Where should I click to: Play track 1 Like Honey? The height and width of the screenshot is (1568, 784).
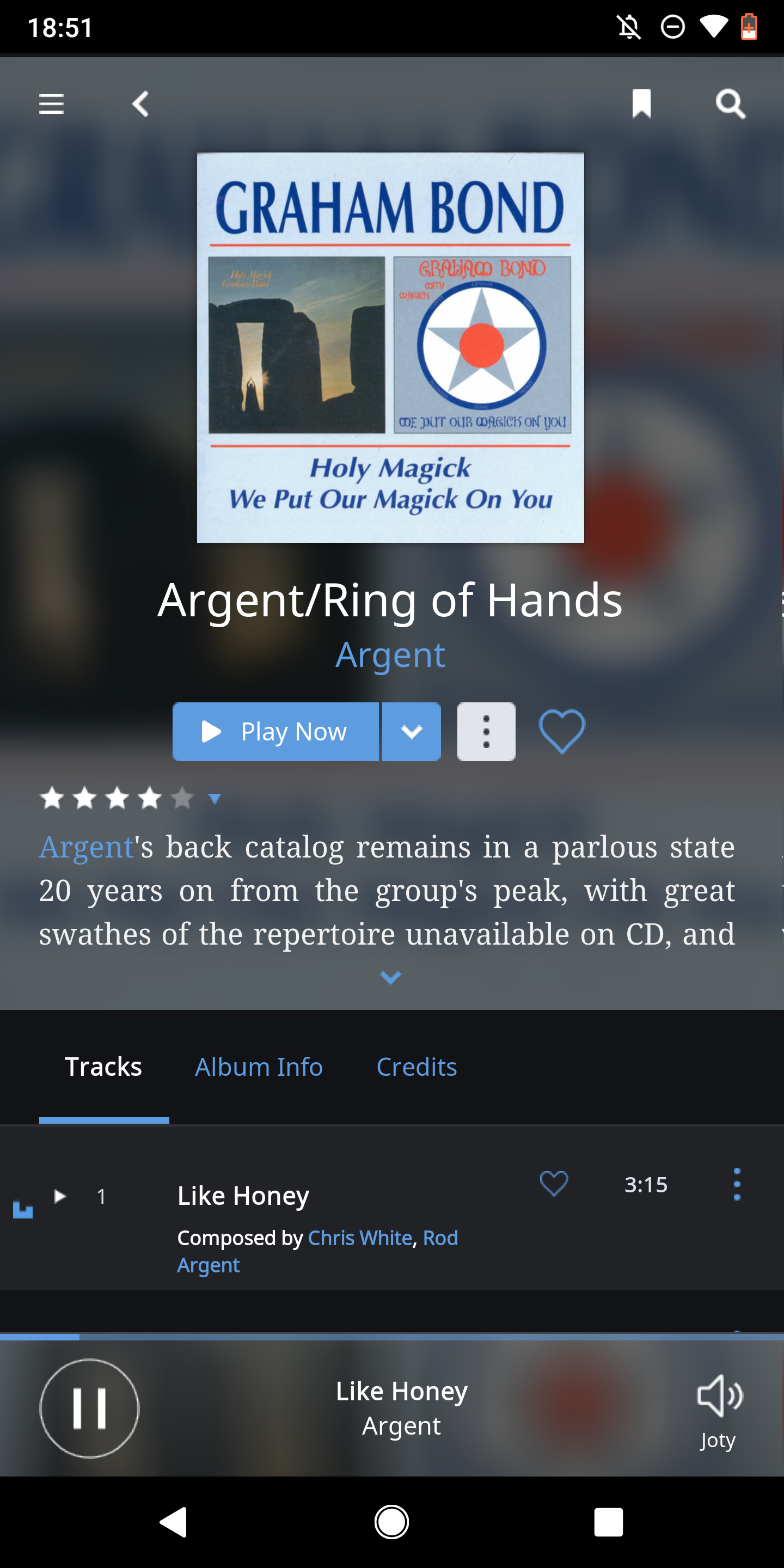60,1196
